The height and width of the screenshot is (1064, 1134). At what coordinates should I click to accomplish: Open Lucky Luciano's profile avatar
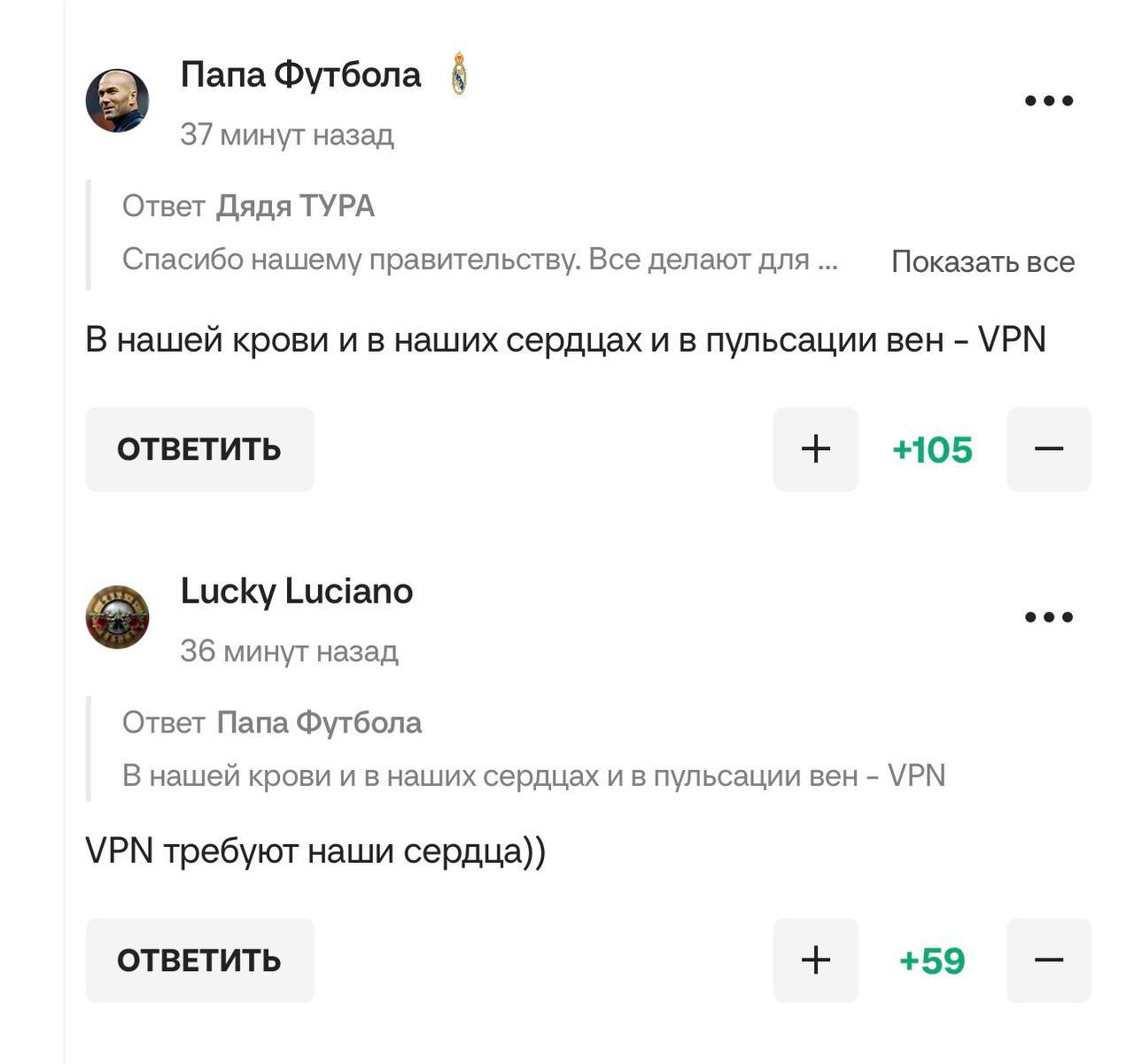(117, 617)
